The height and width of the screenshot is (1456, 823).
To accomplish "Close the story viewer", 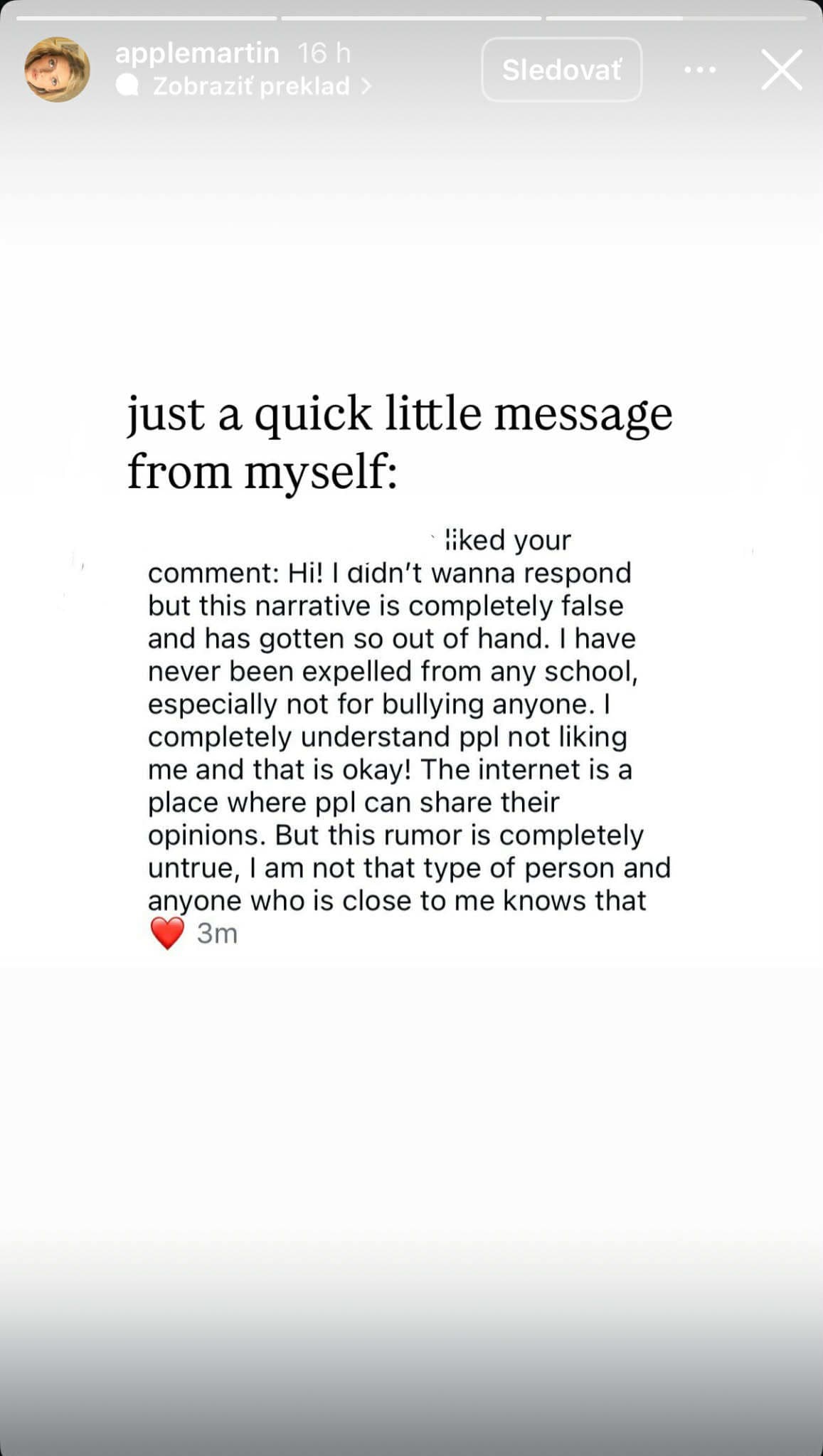I will 782,70.
